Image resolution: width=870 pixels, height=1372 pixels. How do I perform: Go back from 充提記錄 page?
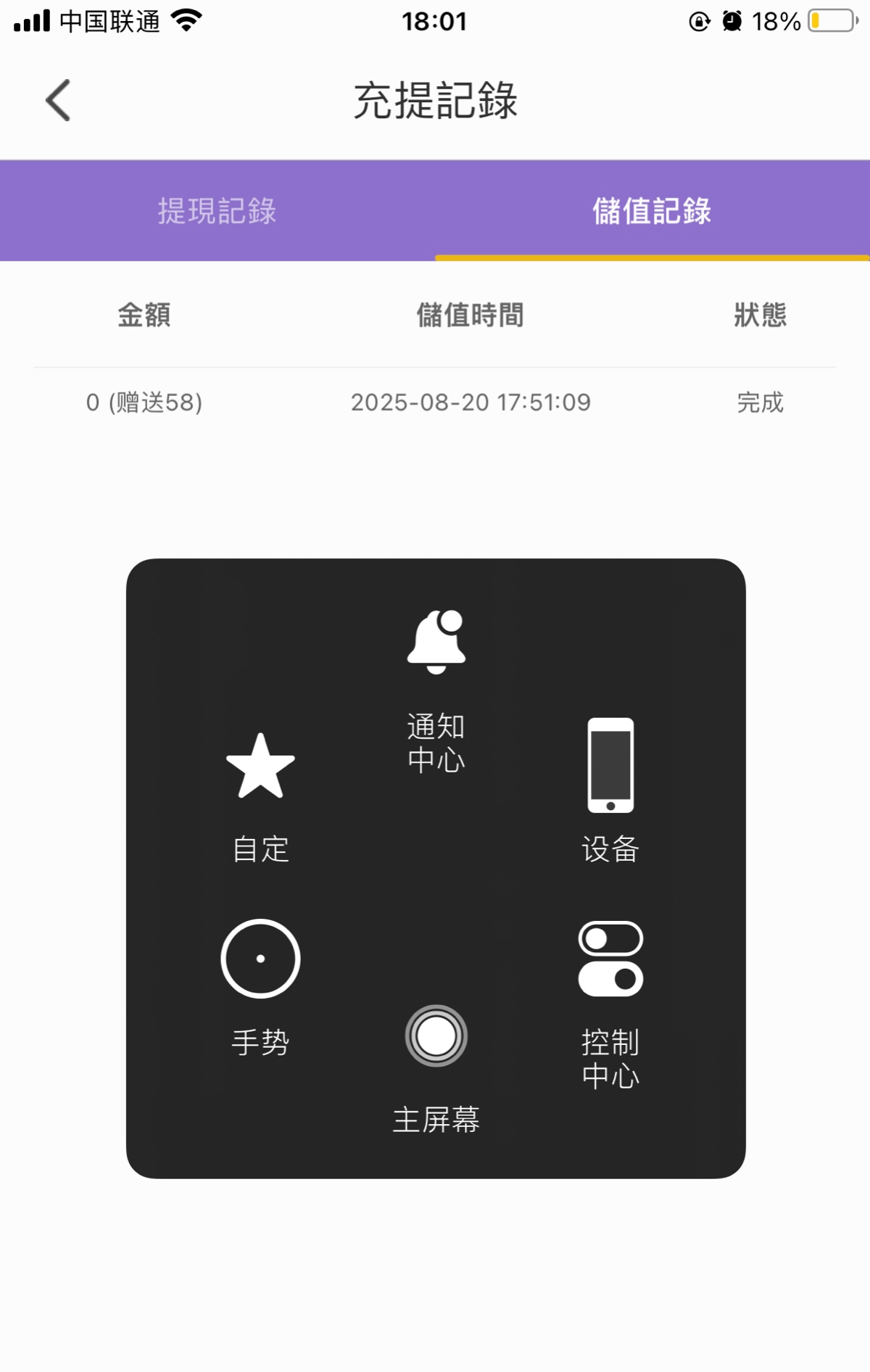click(x=58, y=100)
